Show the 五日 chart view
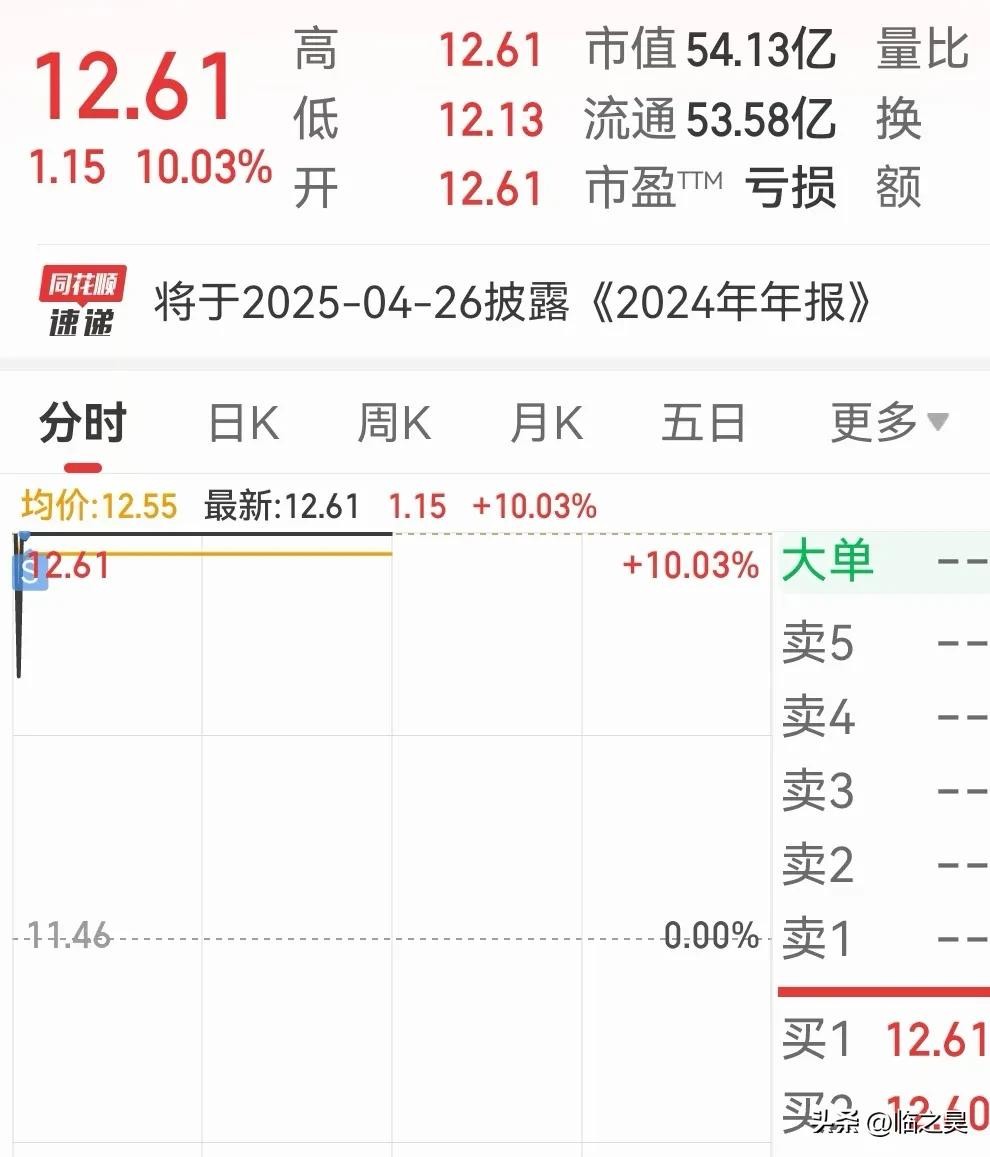The image size is (990, 1157). [x=703, y=424]
